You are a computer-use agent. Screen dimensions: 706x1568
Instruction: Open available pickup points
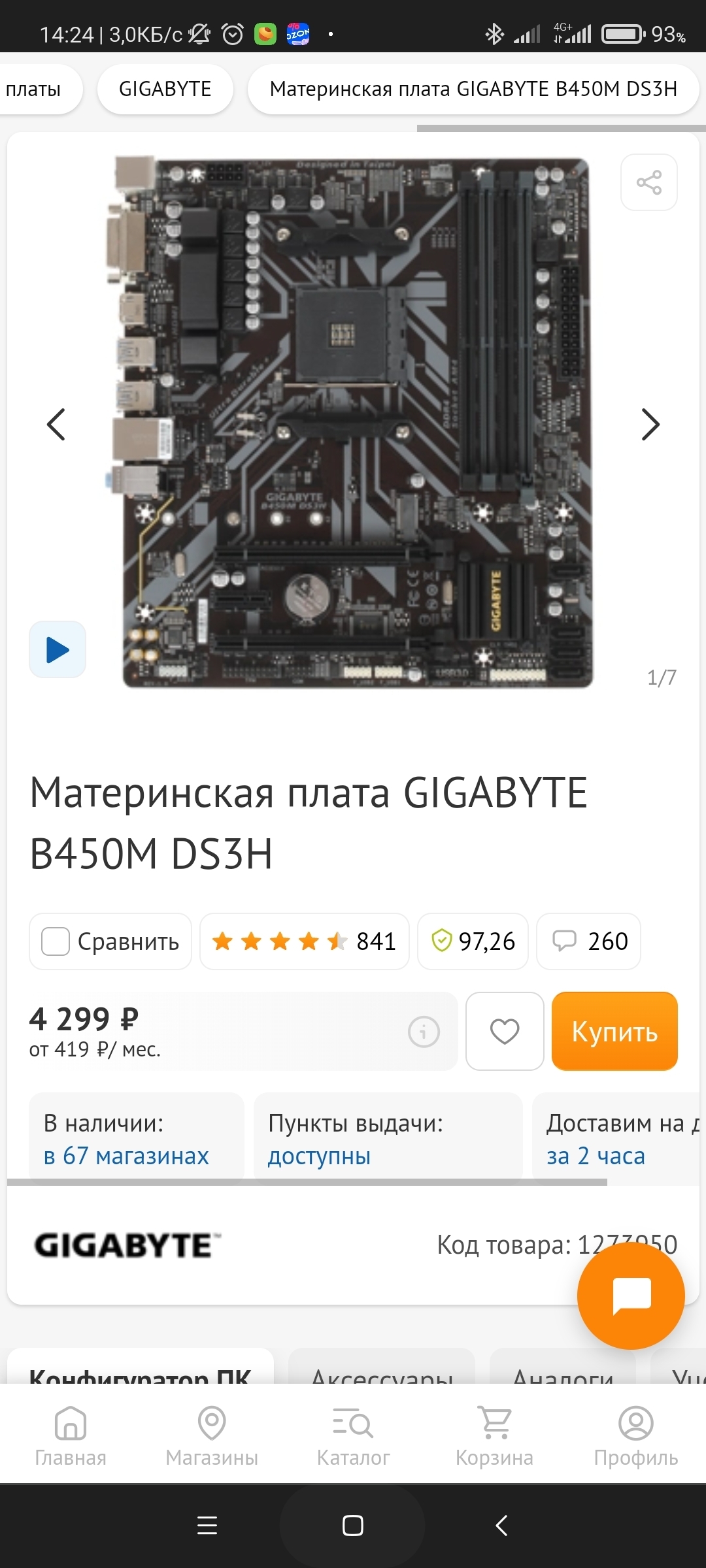[319, 1156]
